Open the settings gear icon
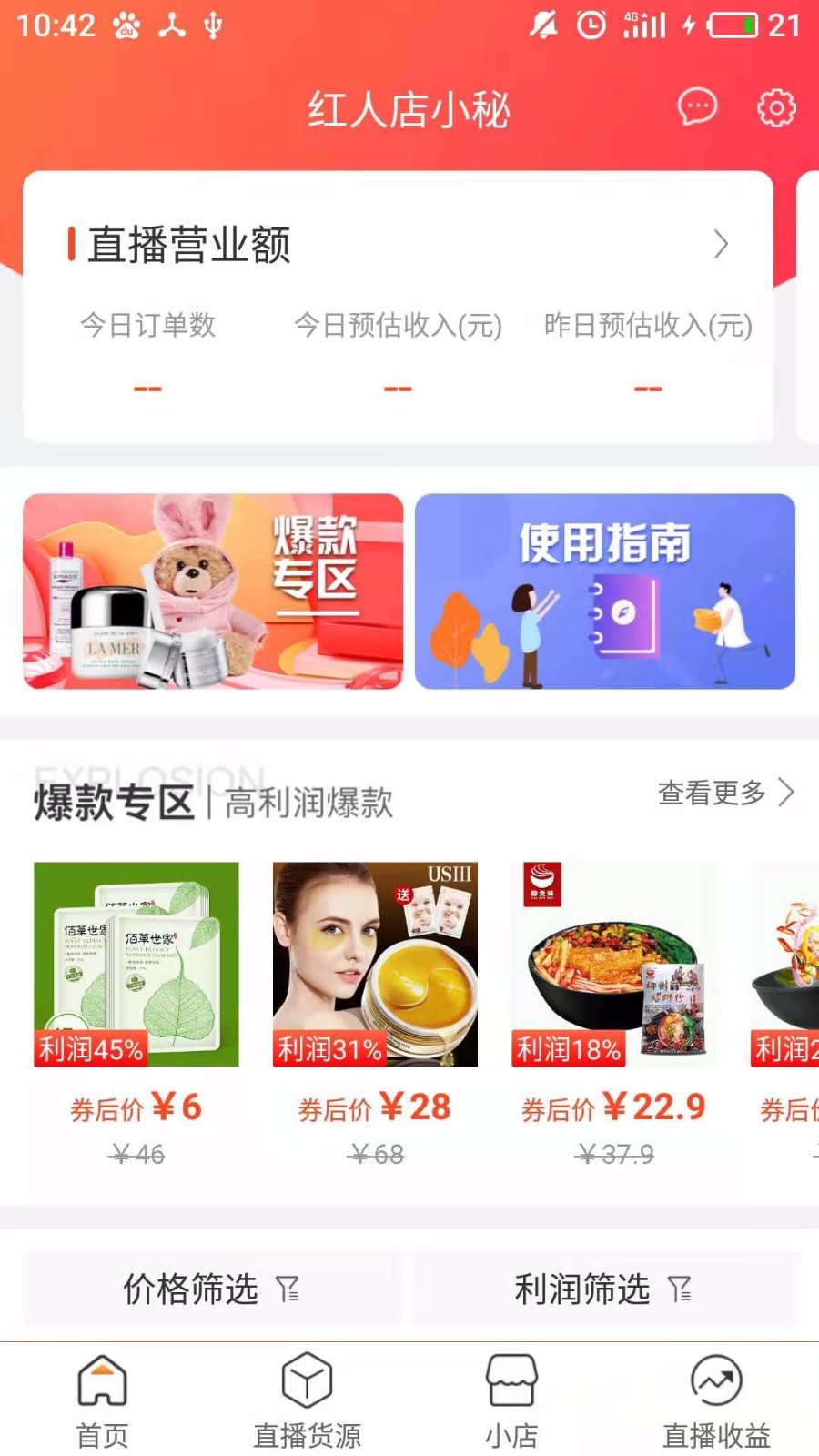 pos(776,108)
